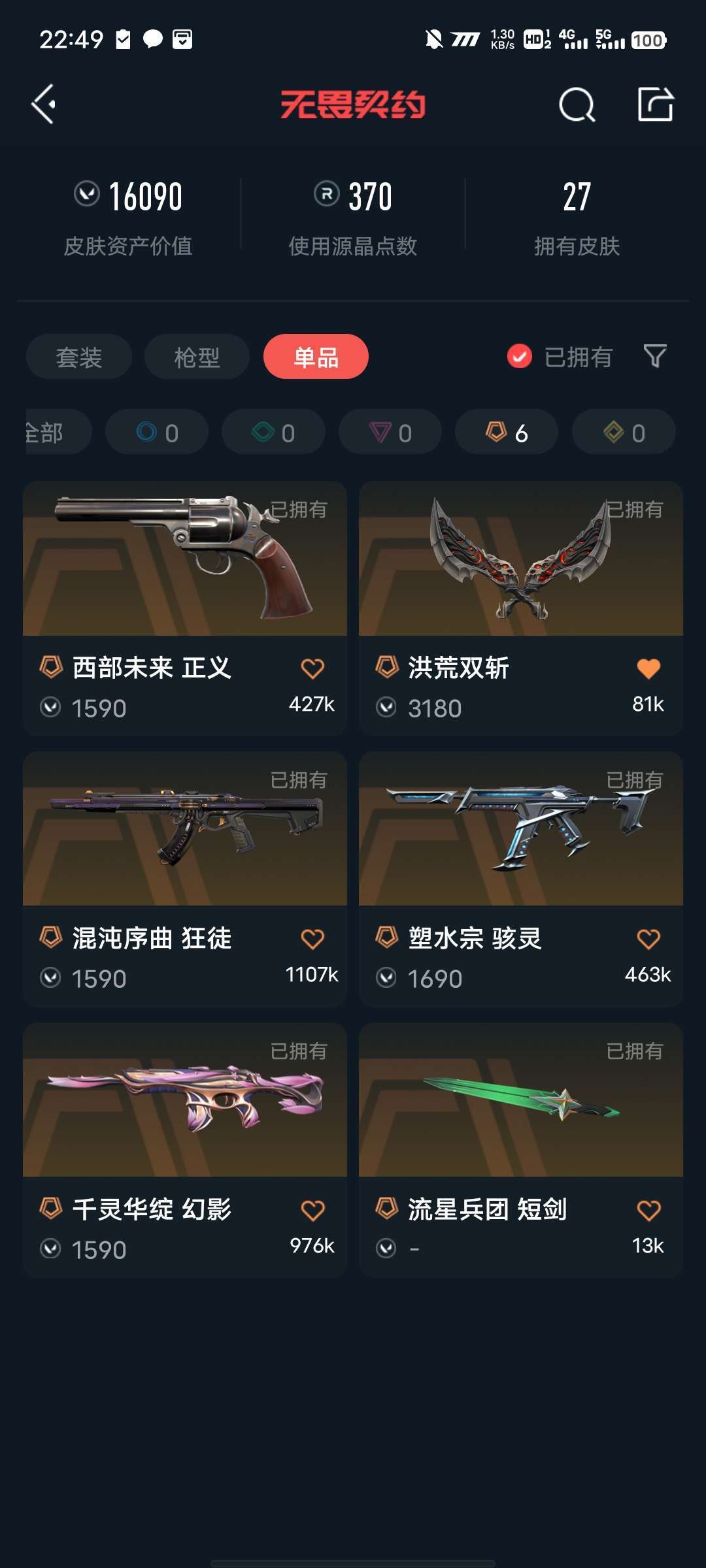Open the 洪荒双斩 skin card
Image resolution: width=706 pixels, height=1568 pixels.
pos(521,608)
